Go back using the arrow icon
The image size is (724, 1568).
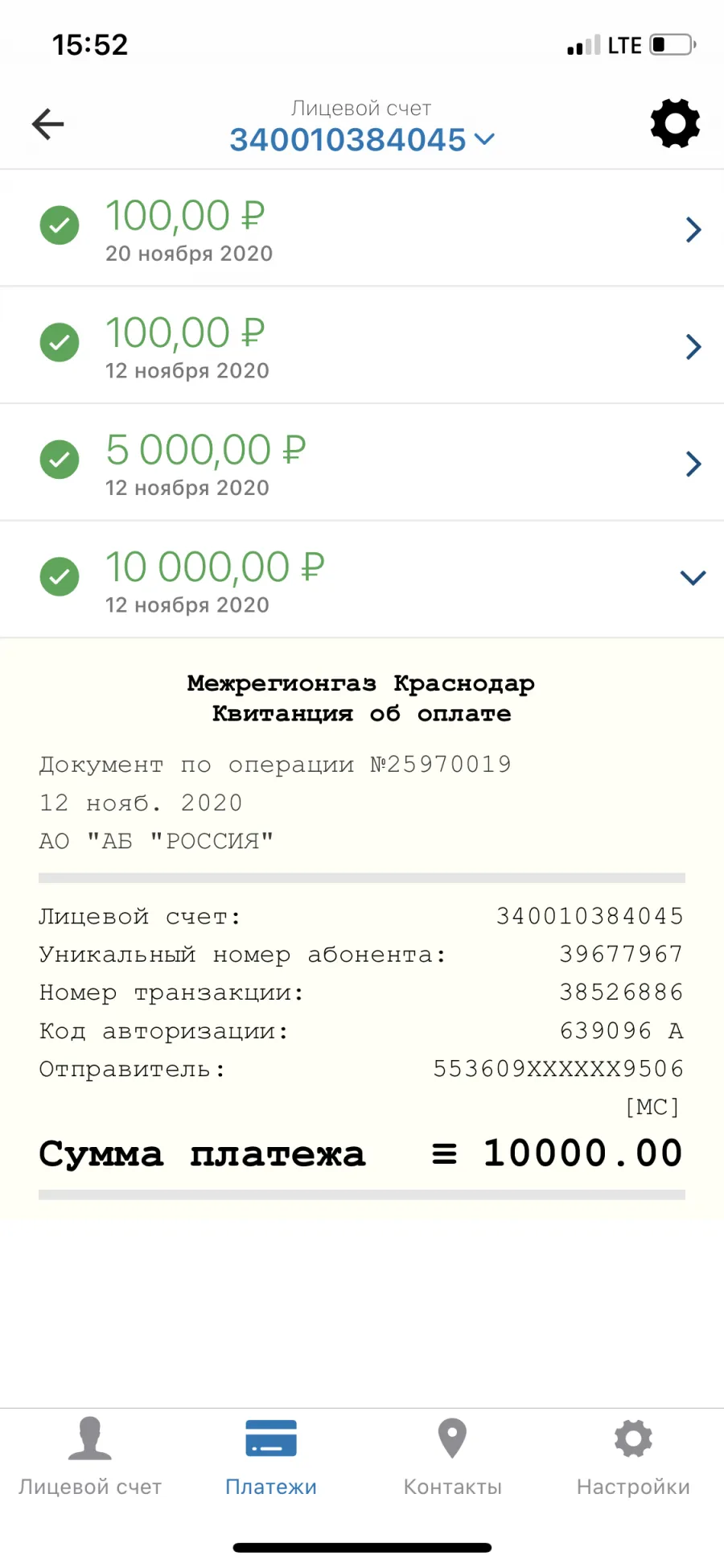coord(47,124)
